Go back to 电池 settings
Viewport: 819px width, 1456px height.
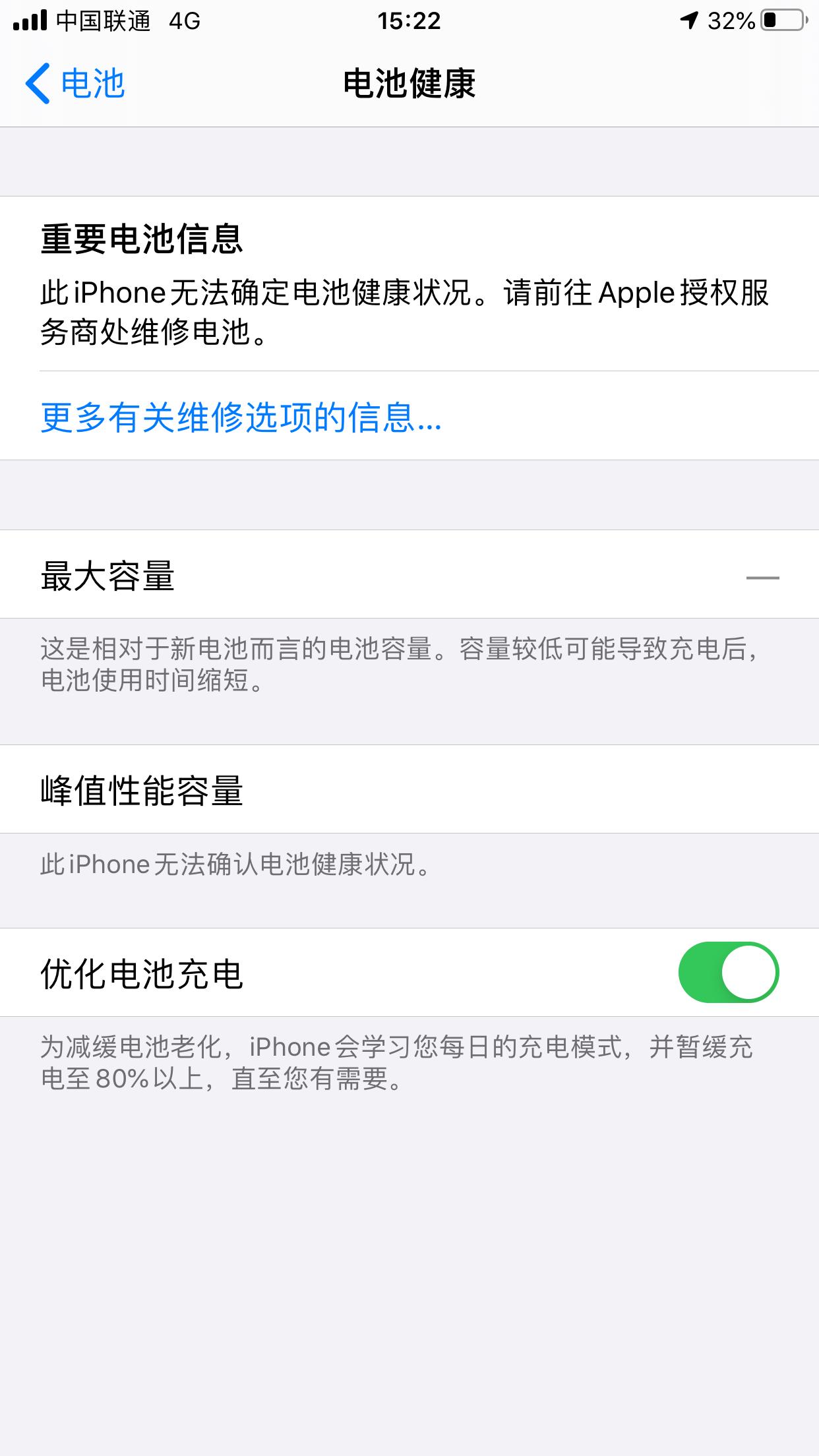tap(76, 84)
